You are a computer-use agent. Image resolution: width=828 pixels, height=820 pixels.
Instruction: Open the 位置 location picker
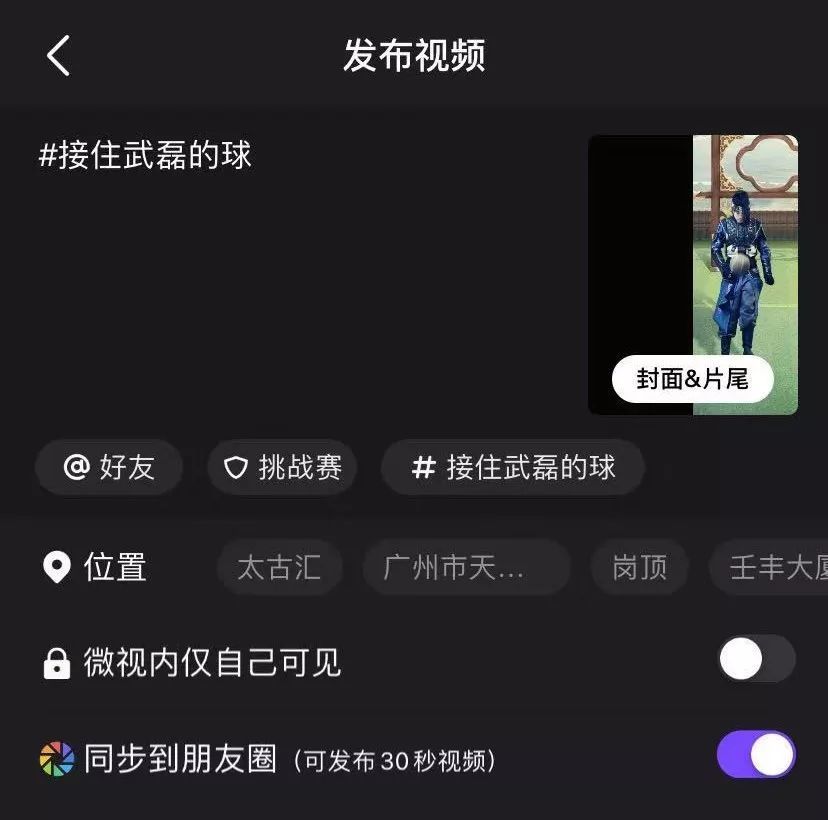click(96, 567)
